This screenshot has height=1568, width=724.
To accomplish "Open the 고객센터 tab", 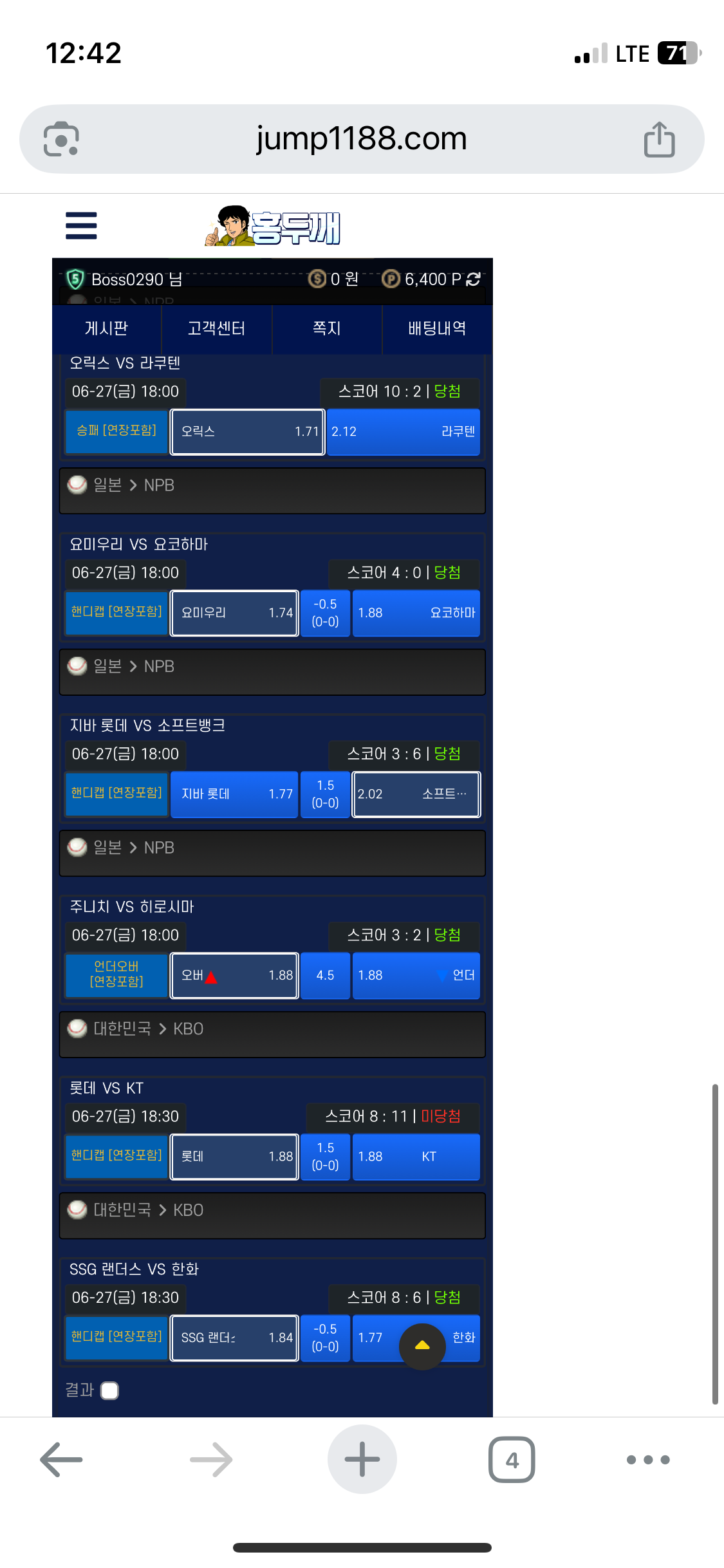I will 217,329.
